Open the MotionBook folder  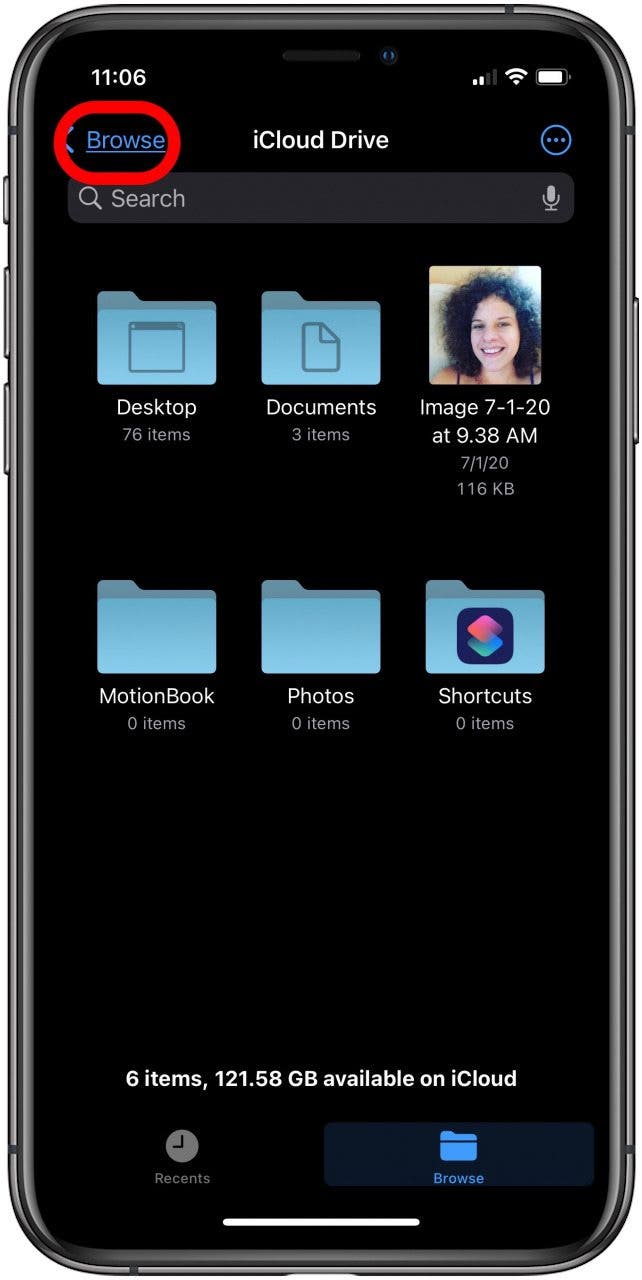pyautogui.click(x=156, y=627)
